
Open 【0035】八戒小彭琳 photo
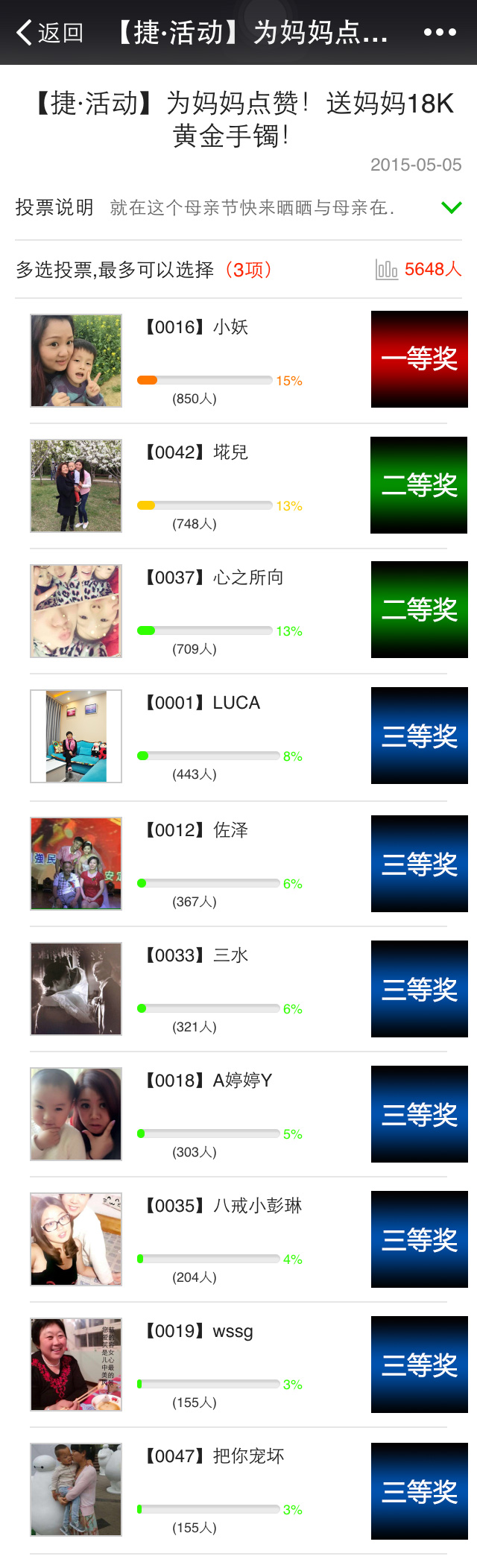tap(76, 1239)
